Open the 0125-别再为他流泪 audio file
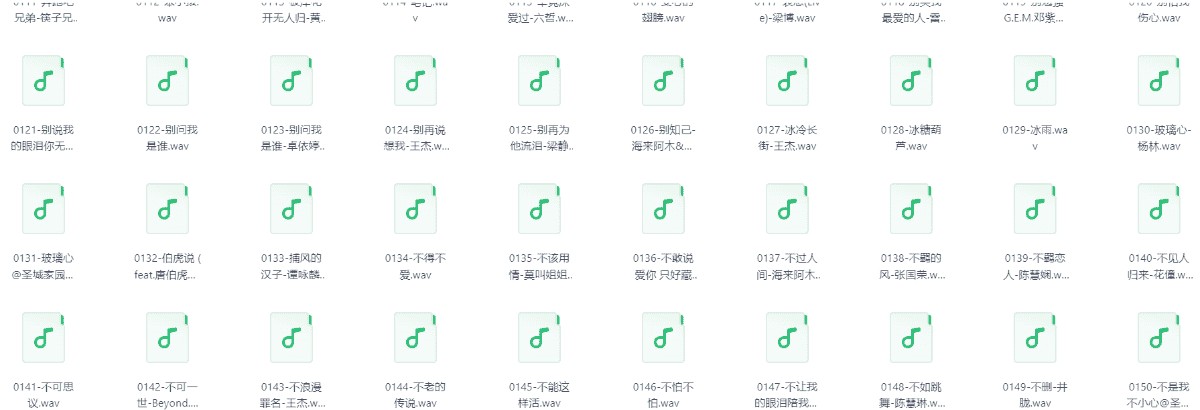Image resolution: width=1200 pixels, height=410 pixels. pyautogui.click(x=539, y=80)
